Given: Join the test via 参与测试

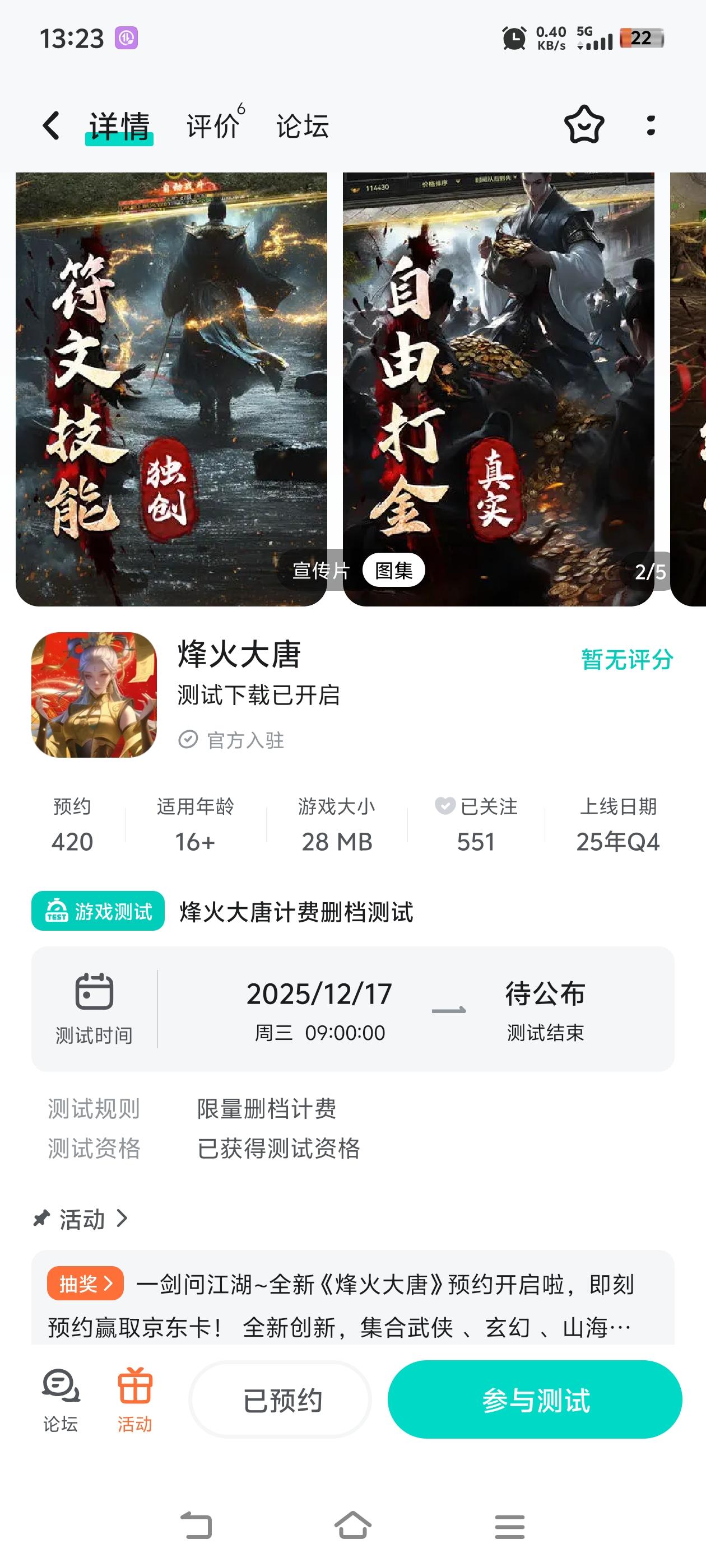Looking at the screenshot, I should coord(535,1400).
